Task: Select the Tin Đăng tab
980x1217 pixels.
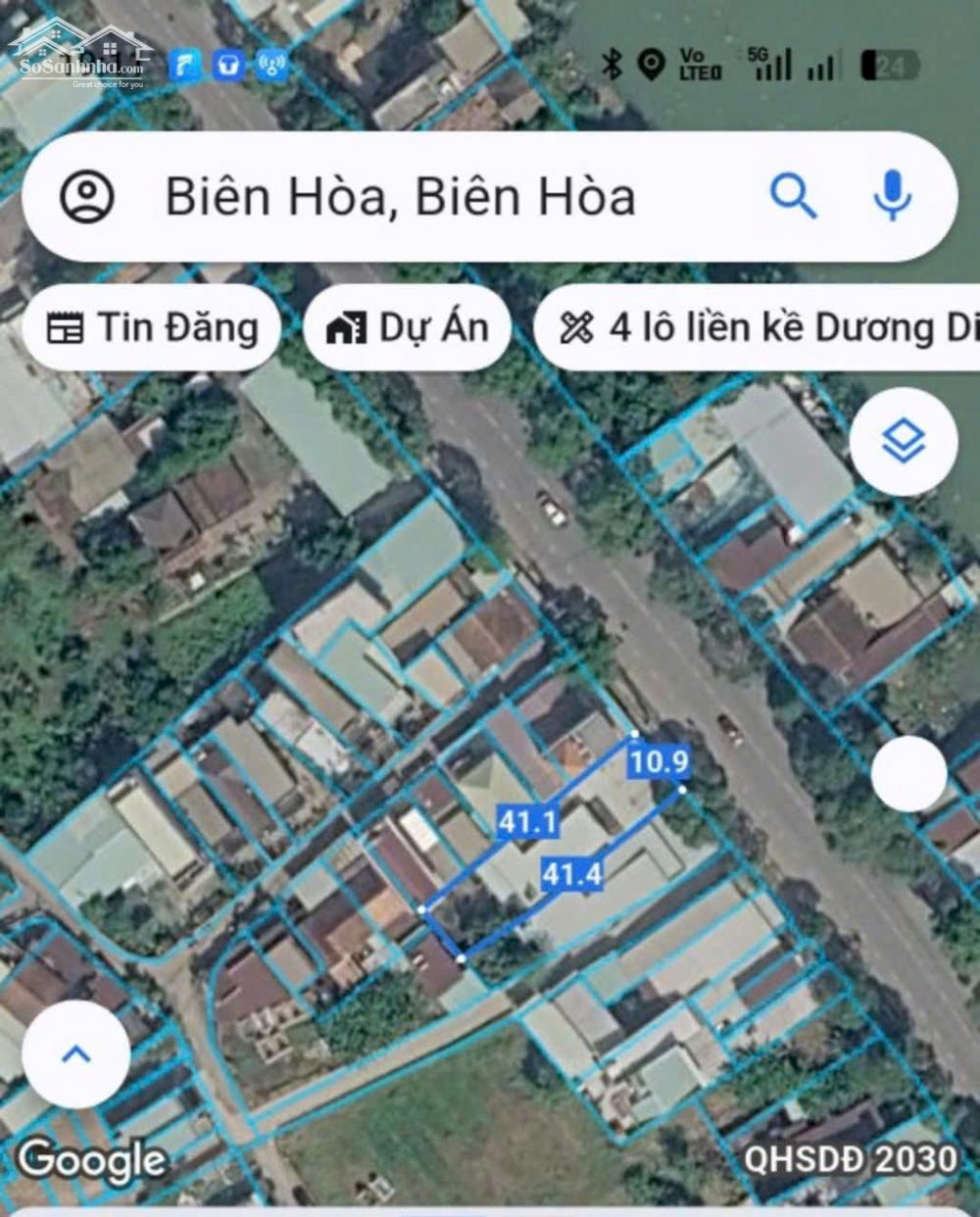Action: 152,327
